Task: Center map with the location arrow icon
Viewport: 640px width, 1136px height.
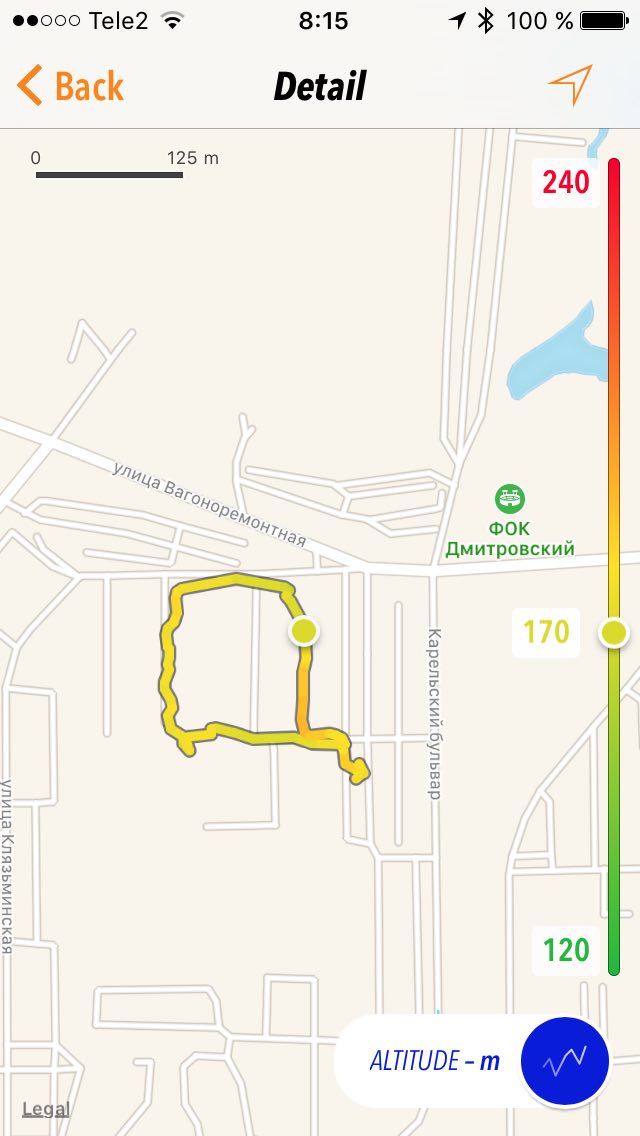Action: click(x=571, y=85)
